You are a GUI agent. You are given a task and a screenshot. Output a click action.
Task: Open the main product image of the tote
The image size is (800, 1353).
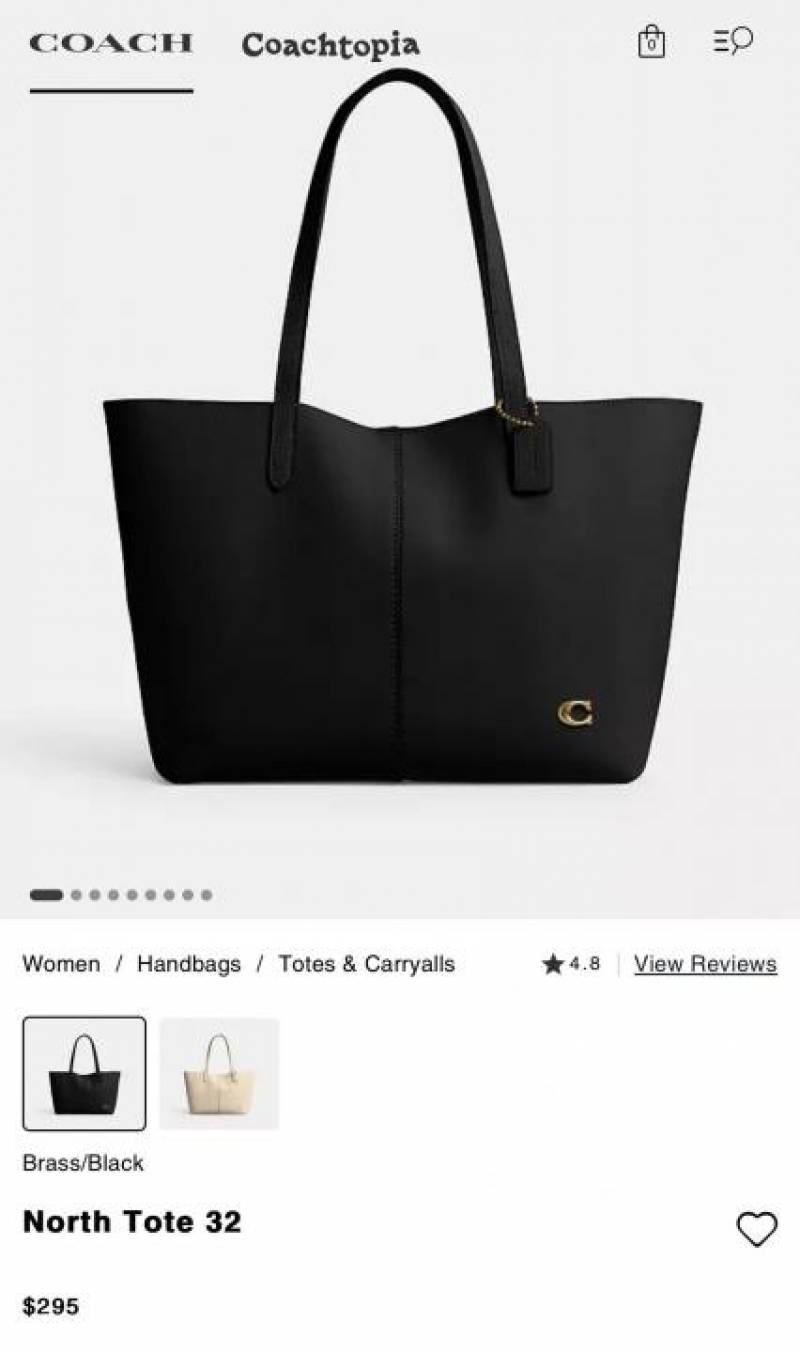coord(400,500)
